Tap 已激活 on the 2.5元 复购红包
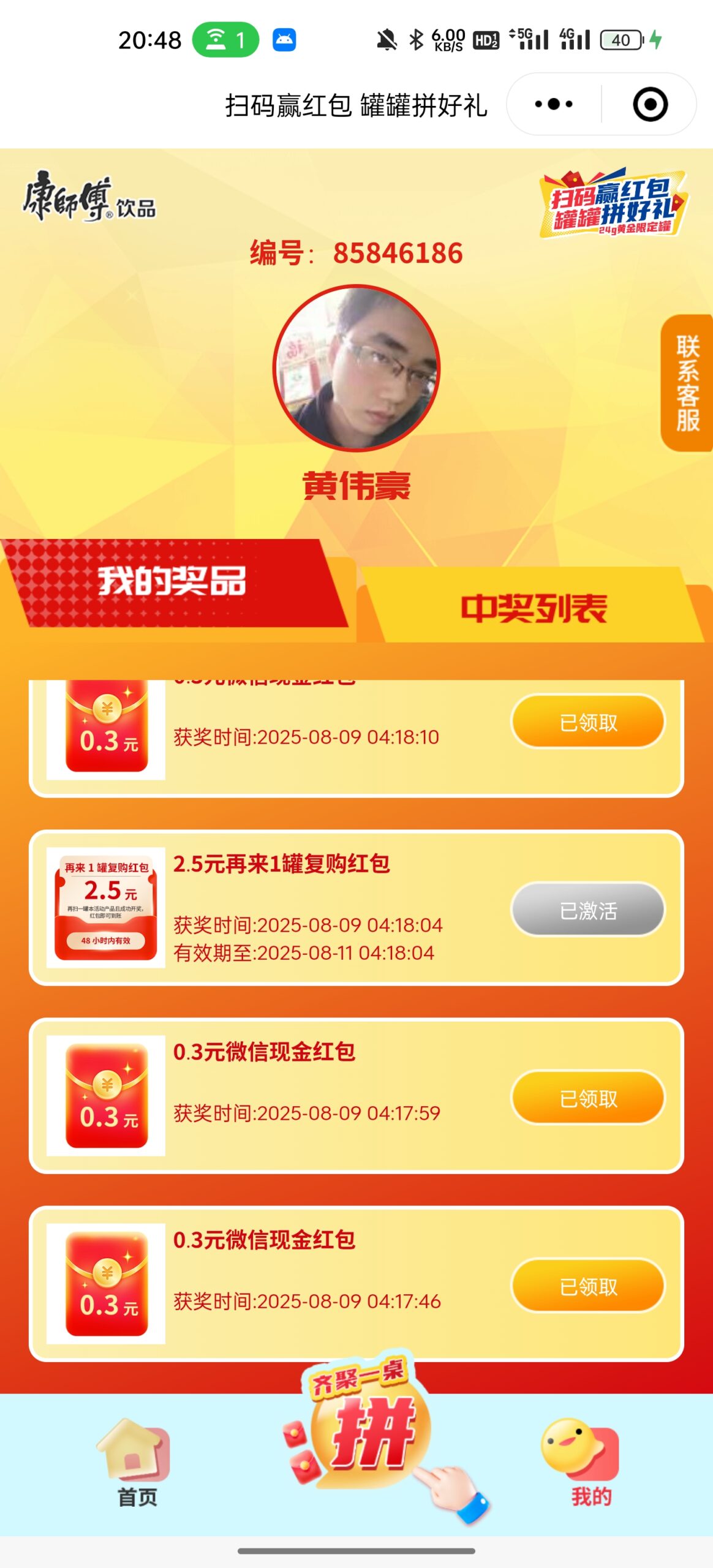Viewport: 713px width, 1568px height. (x=588, y=910)
